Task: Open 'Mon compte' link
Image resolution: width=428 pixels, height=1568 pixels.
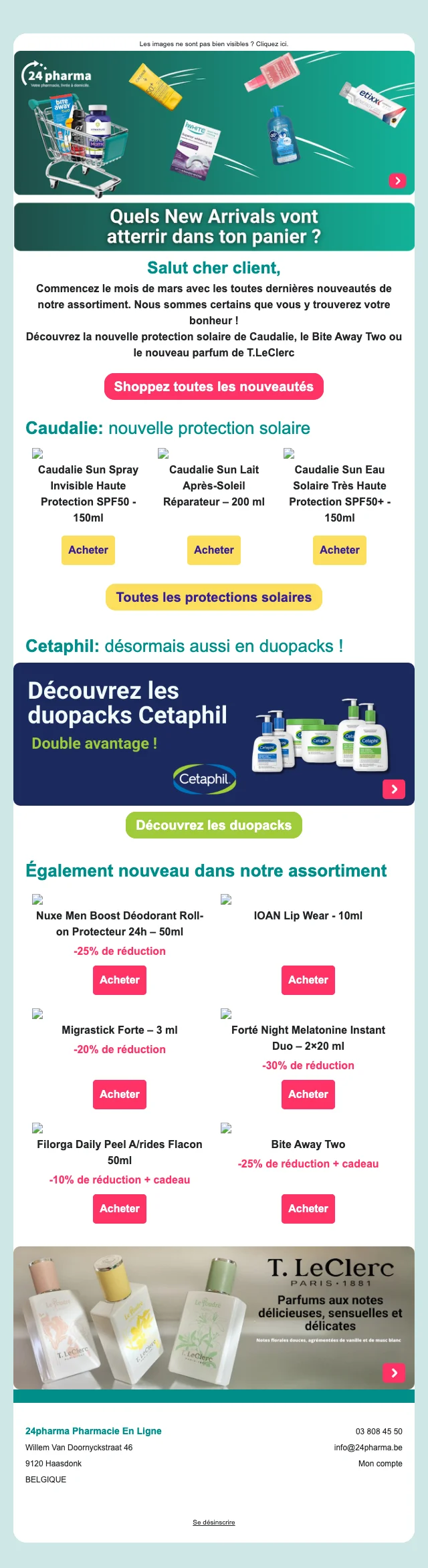Action: click(x=381, y=1464)
